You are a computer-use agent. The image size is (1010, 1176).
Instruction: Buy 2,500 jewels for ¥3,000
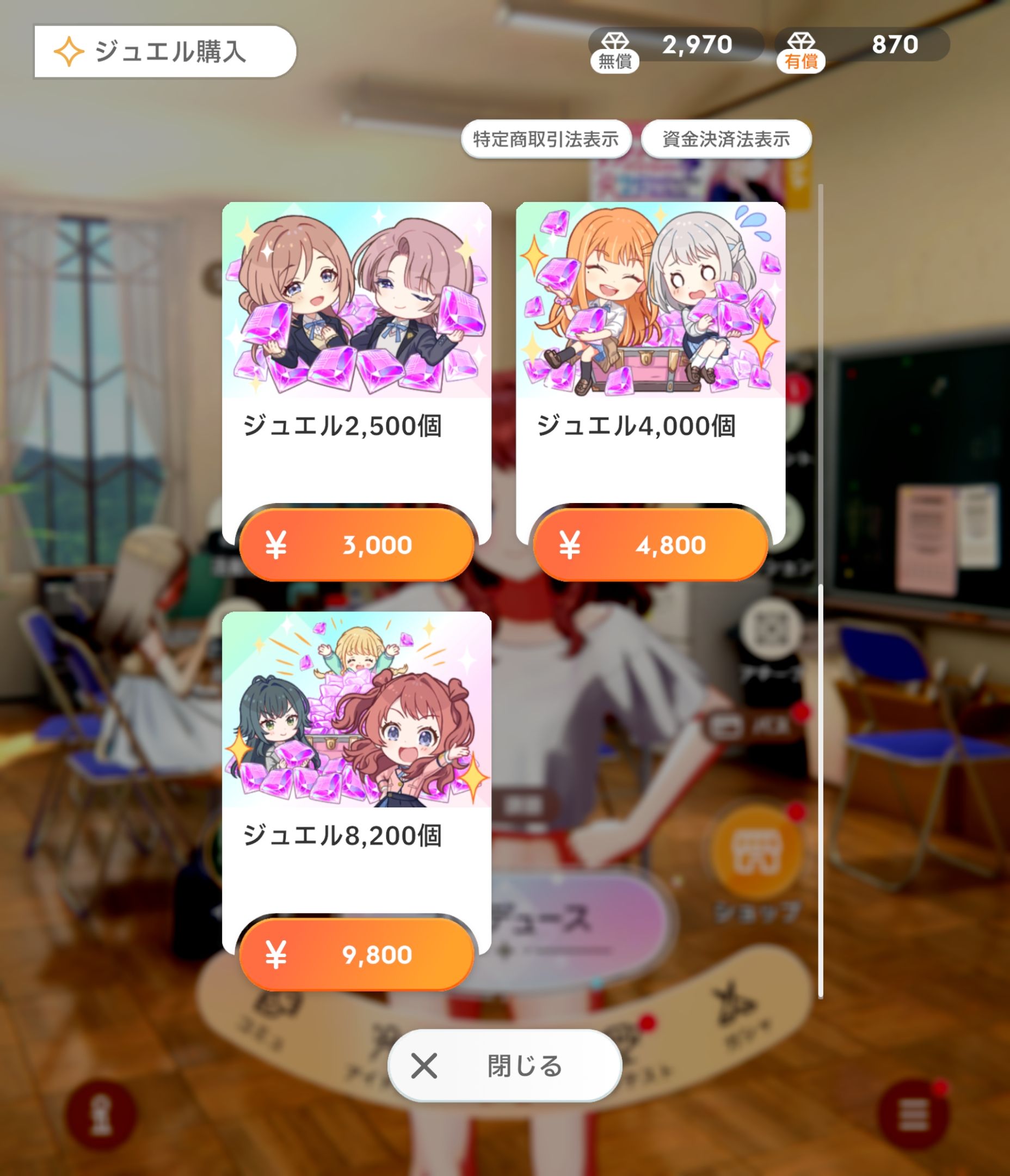356,545
